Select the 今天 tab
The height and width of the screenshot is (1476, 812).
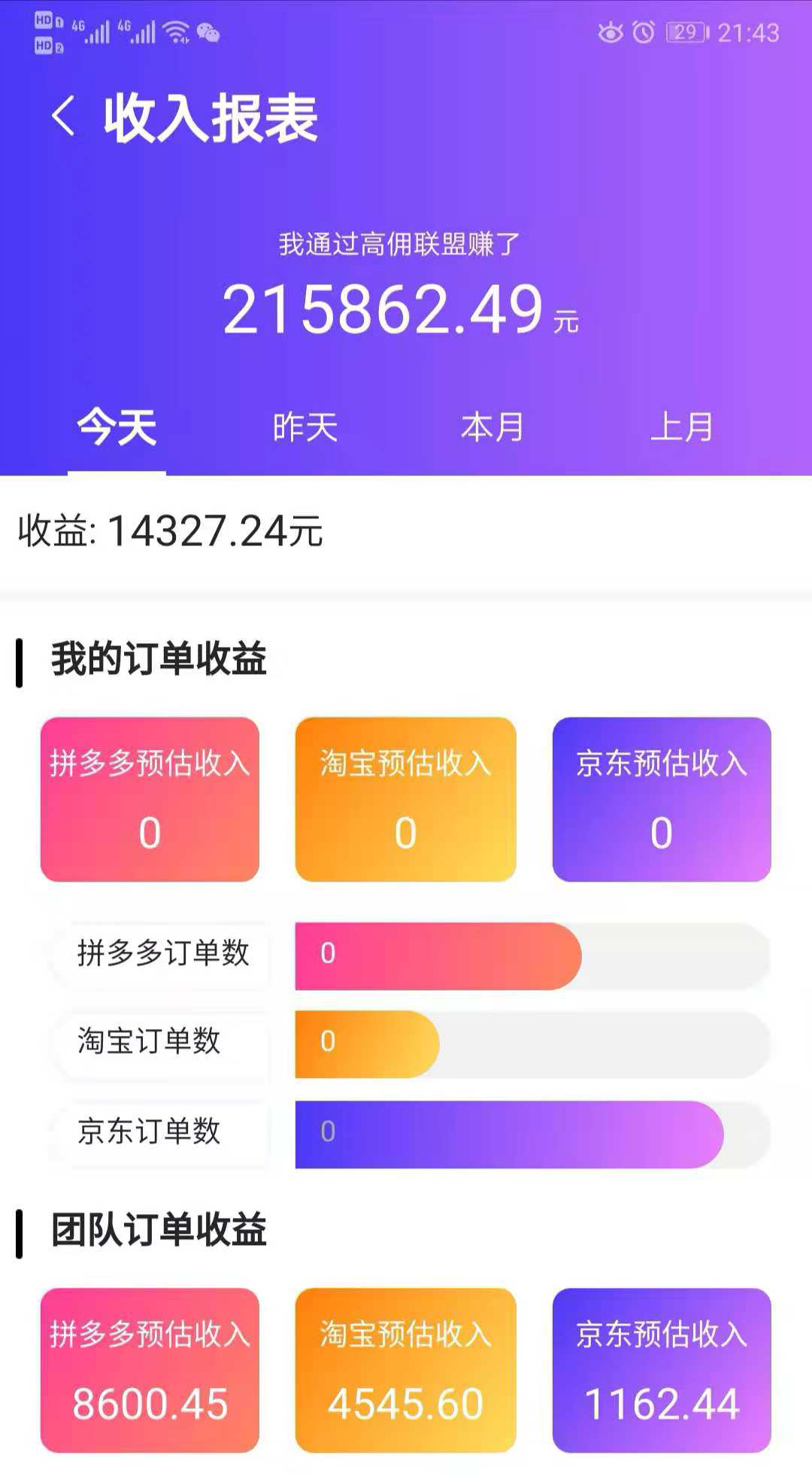pyautogui.click(x=117, y=427)
